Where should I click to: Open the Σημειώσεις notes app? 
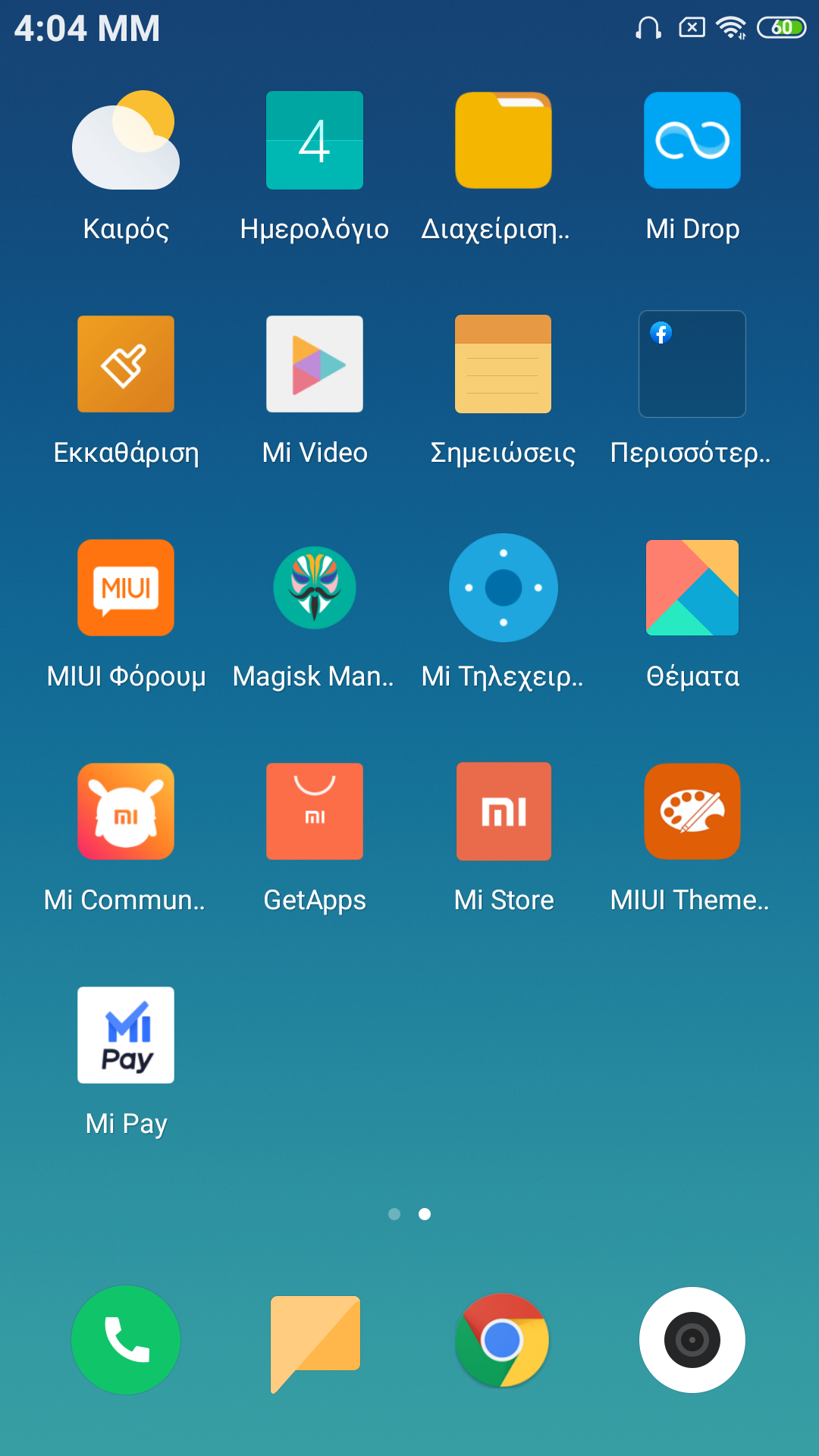[504, 364]
